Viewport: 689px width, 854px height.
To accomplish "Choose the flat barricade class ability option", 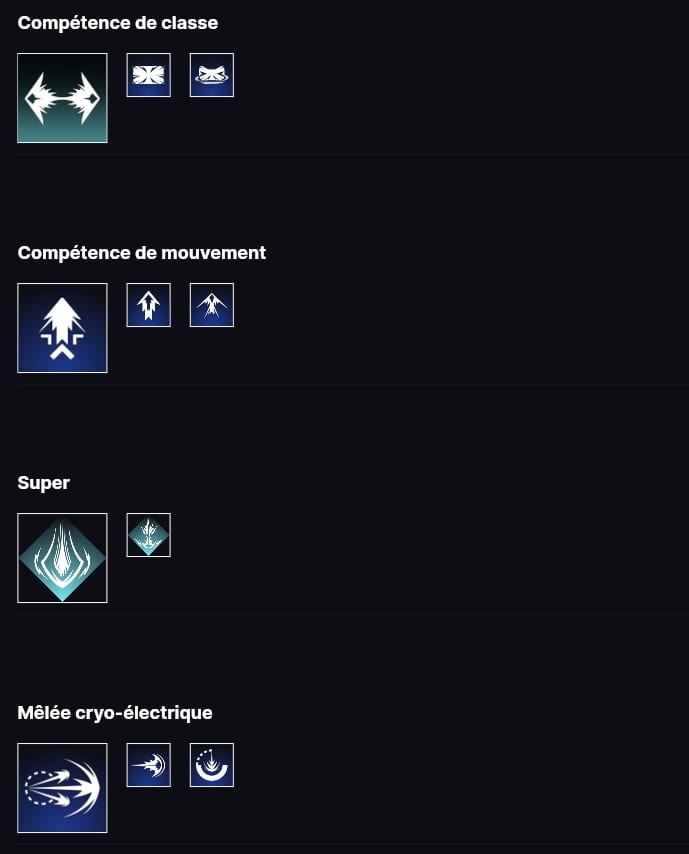I will [149, 75].
